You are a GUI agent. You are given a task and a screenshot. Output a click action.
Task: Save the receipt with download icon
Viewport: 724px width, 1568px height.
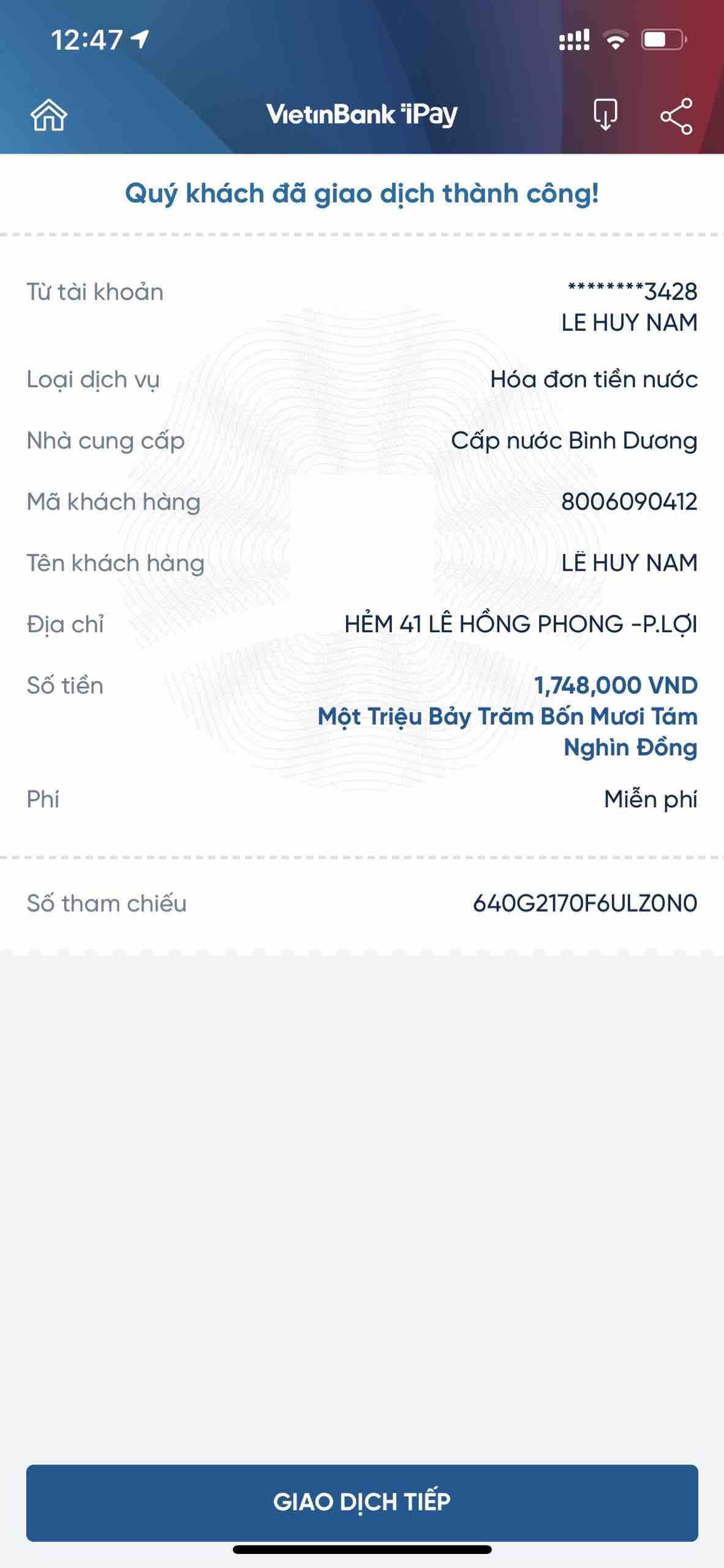(x=605, y=115)
